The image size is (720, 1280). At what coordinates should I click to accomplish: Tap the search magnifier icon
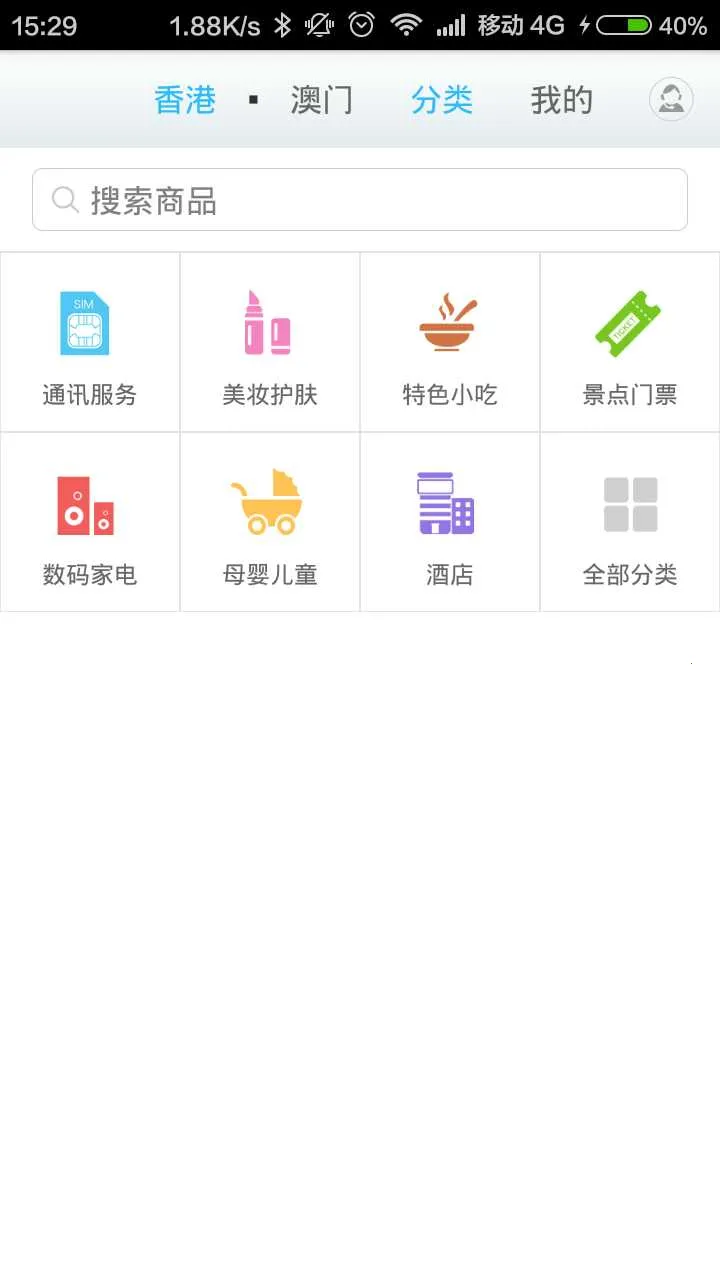pyautogui.click(x=65, y=199)
